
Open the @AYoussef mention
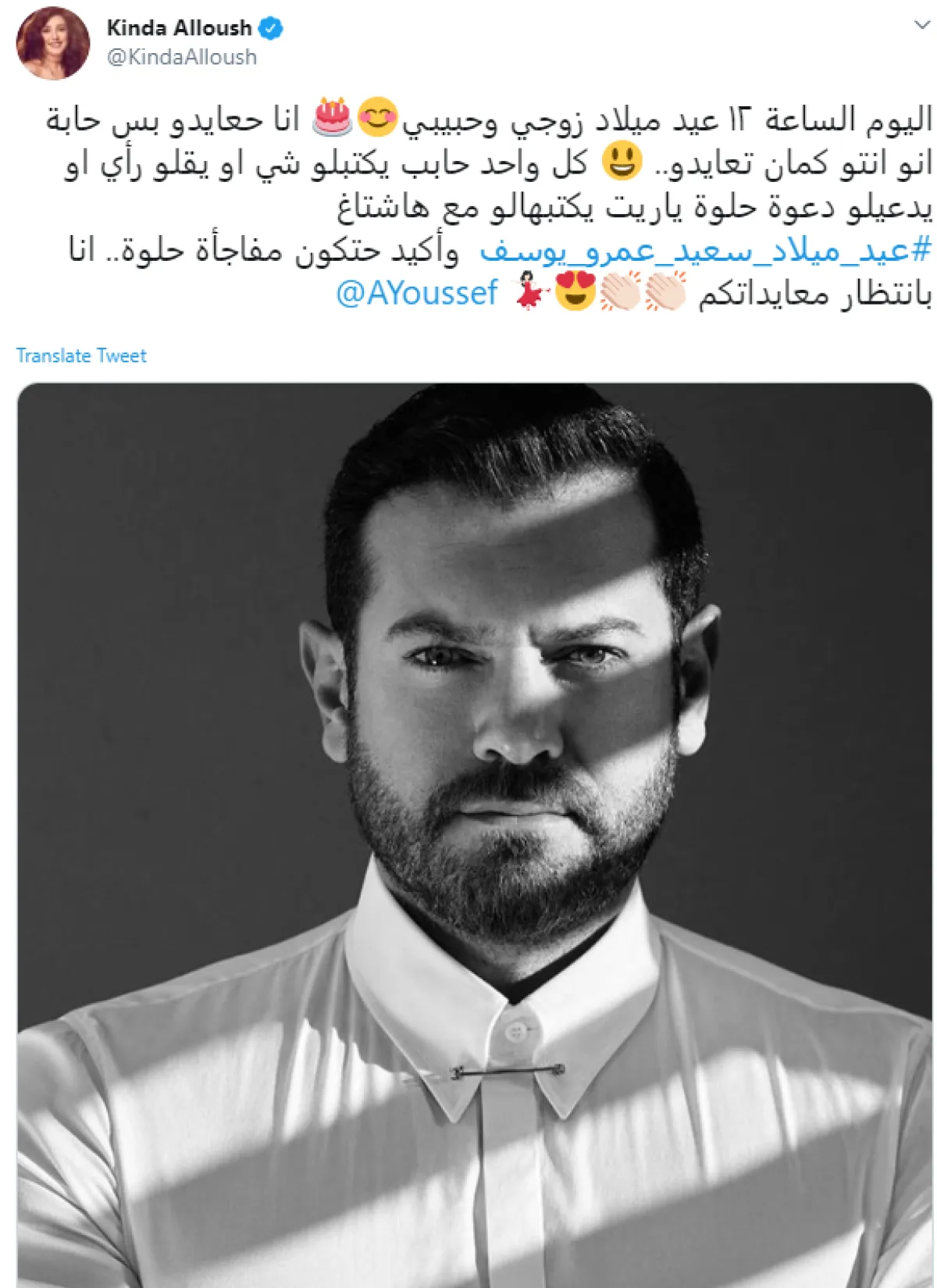(416, 294)
